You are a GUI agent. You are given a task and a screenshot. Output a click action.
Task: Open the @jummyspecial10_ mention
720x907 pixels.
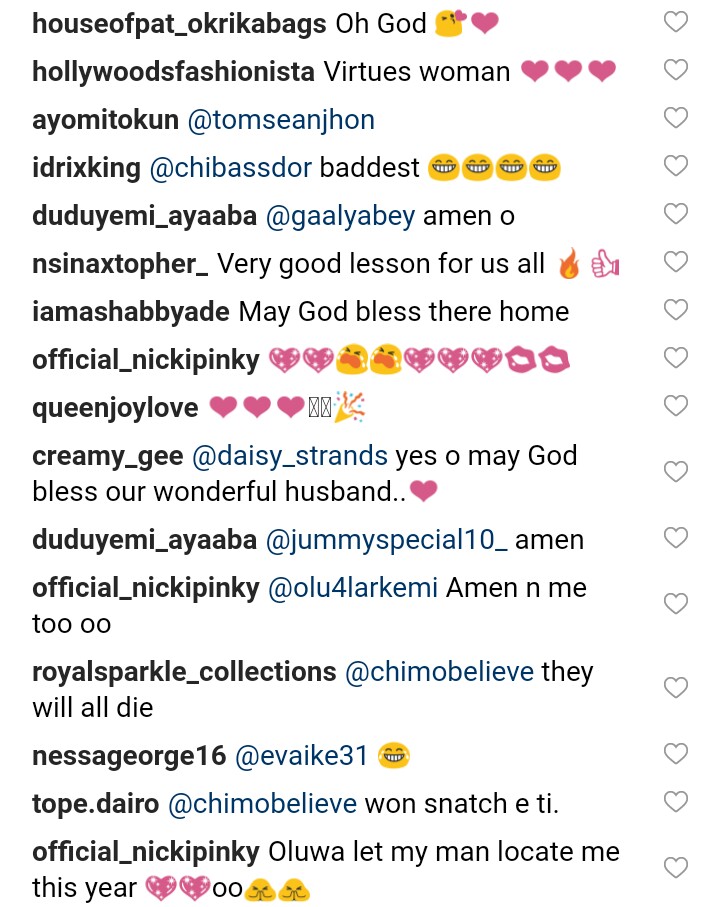point(386,540)
